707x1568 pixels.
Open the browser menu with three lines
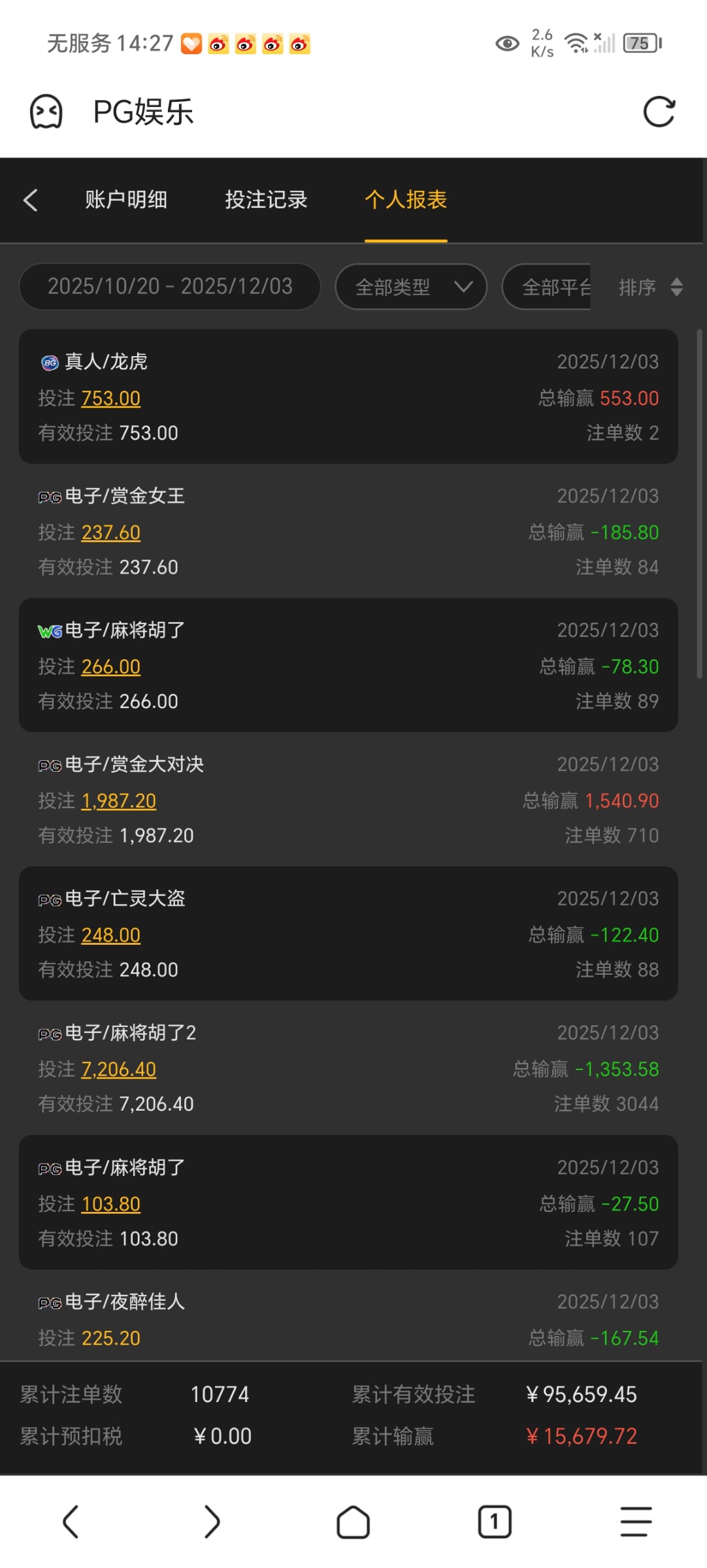[x=636, y=1522]
